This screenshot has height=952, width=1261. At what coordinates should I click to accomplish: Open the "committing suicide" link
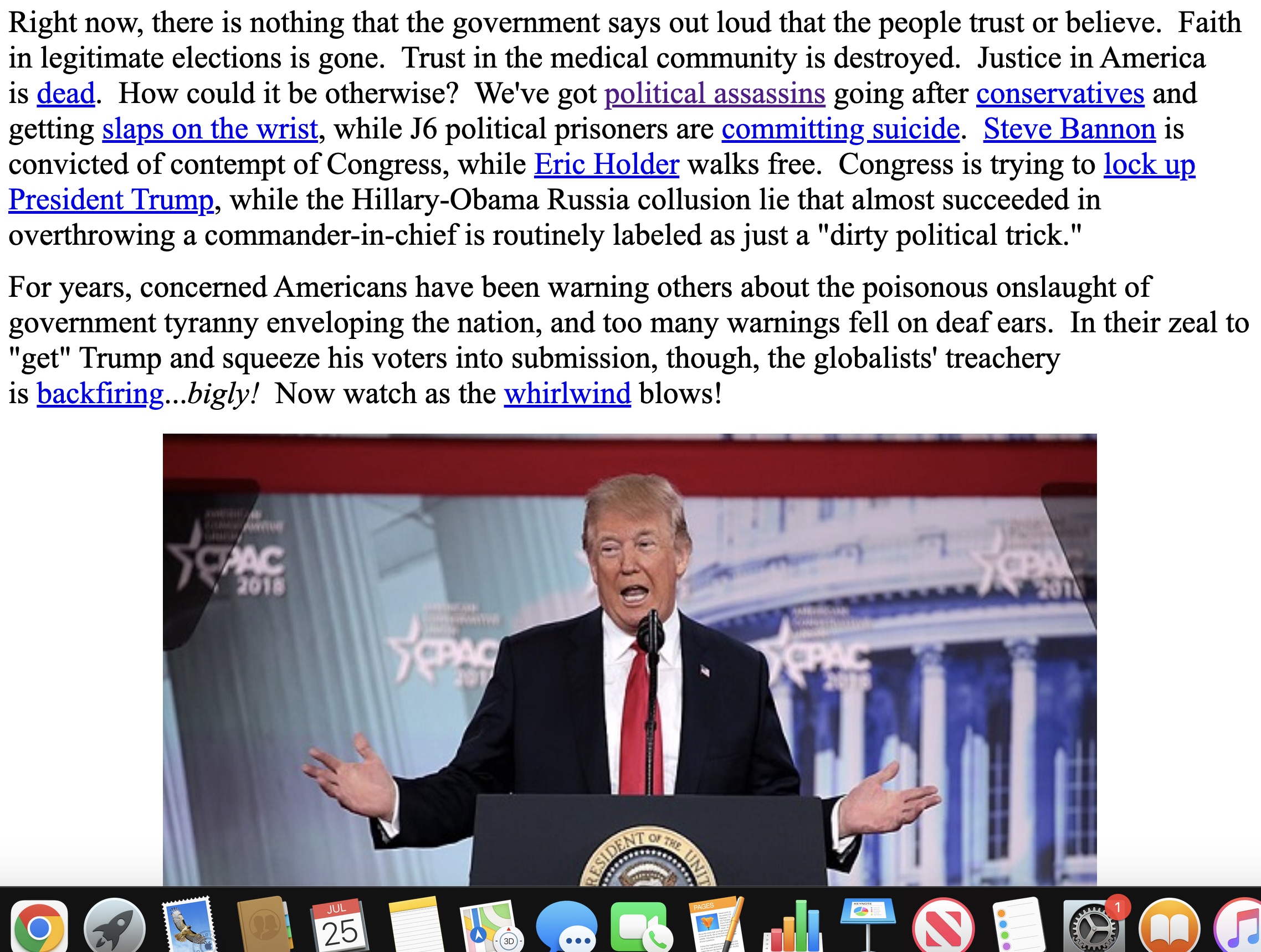click(x=840, y=128)
